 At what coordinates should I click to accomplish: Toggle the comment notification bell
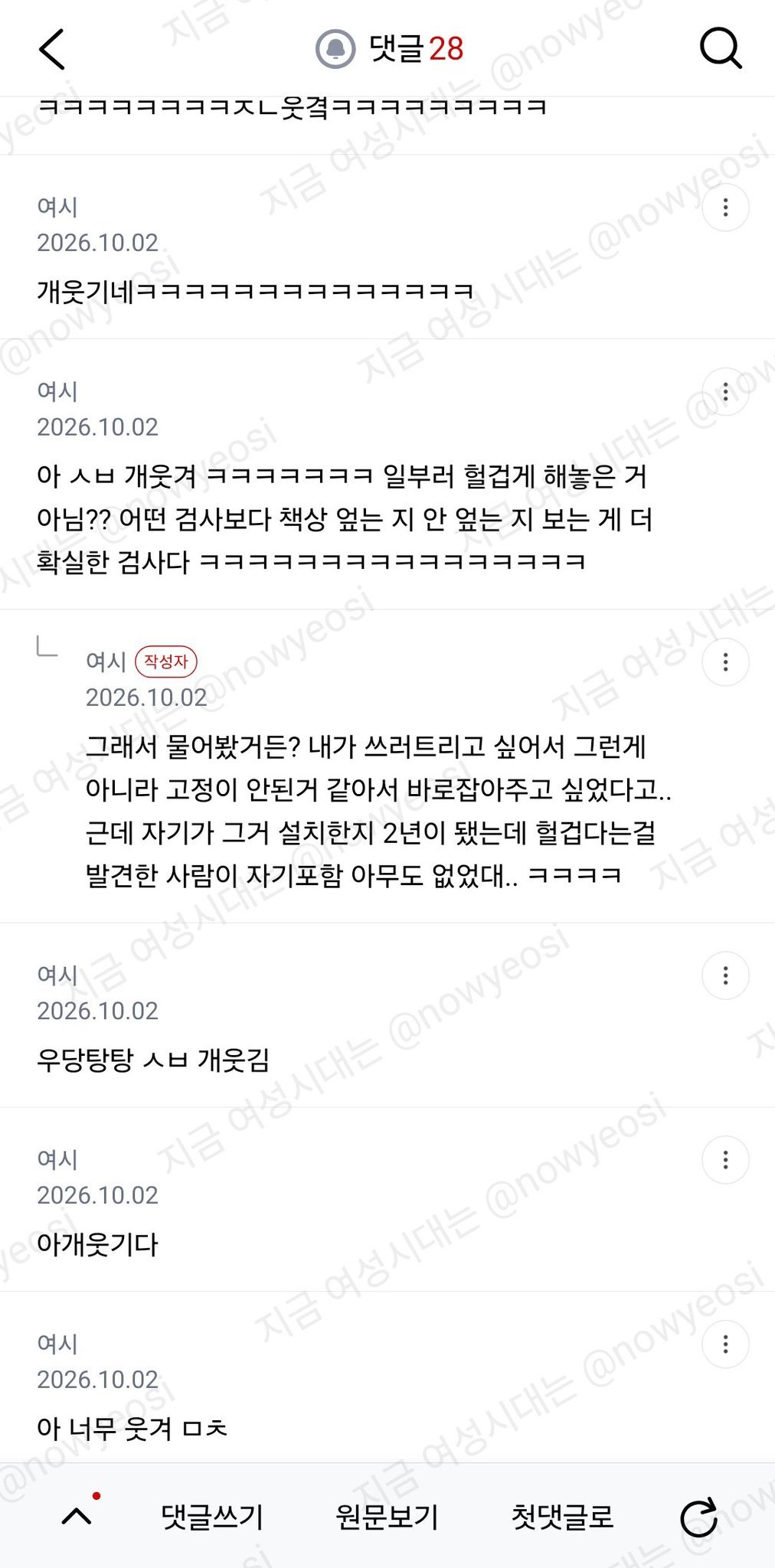coord(335,49)
